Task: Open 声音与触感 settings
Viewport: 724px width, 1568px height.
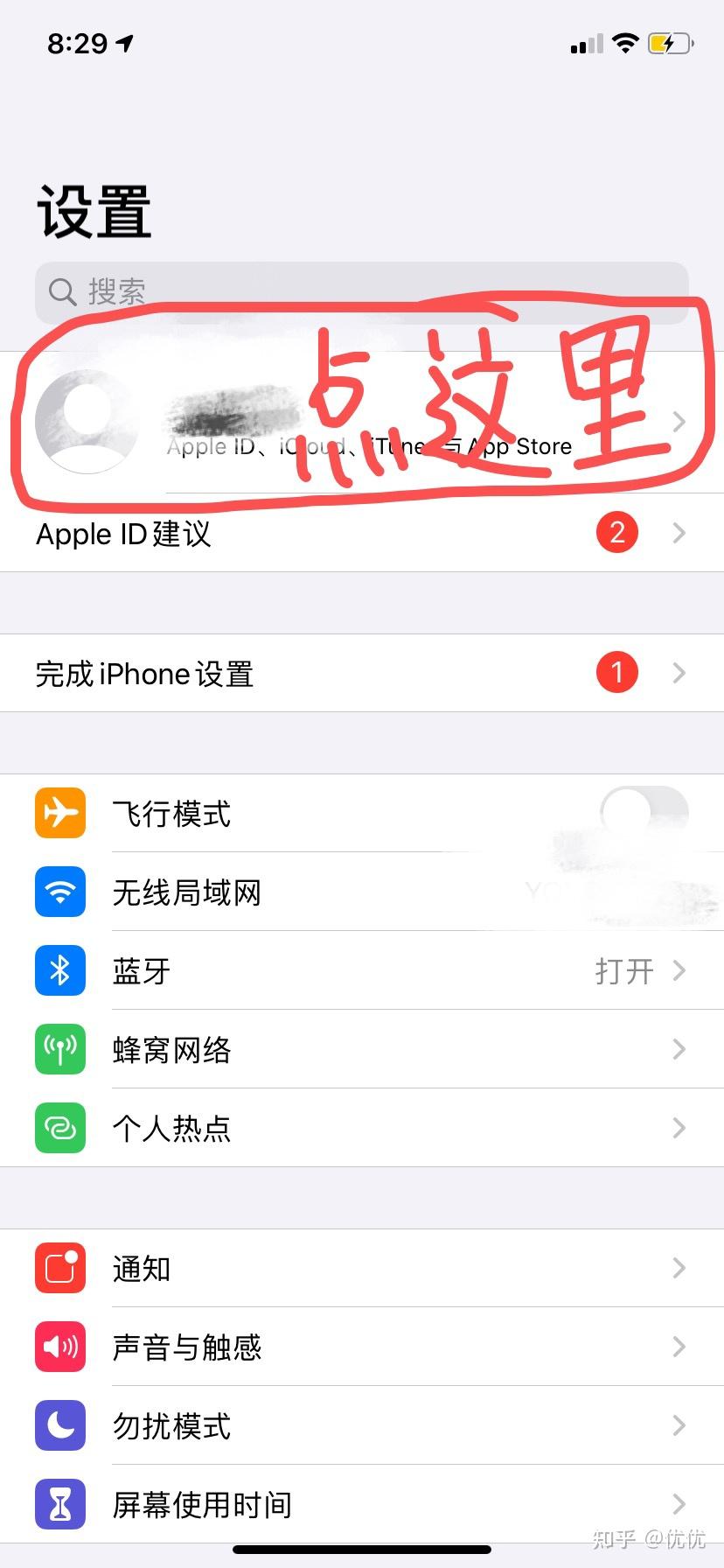Action: (x=362, y=1347)
